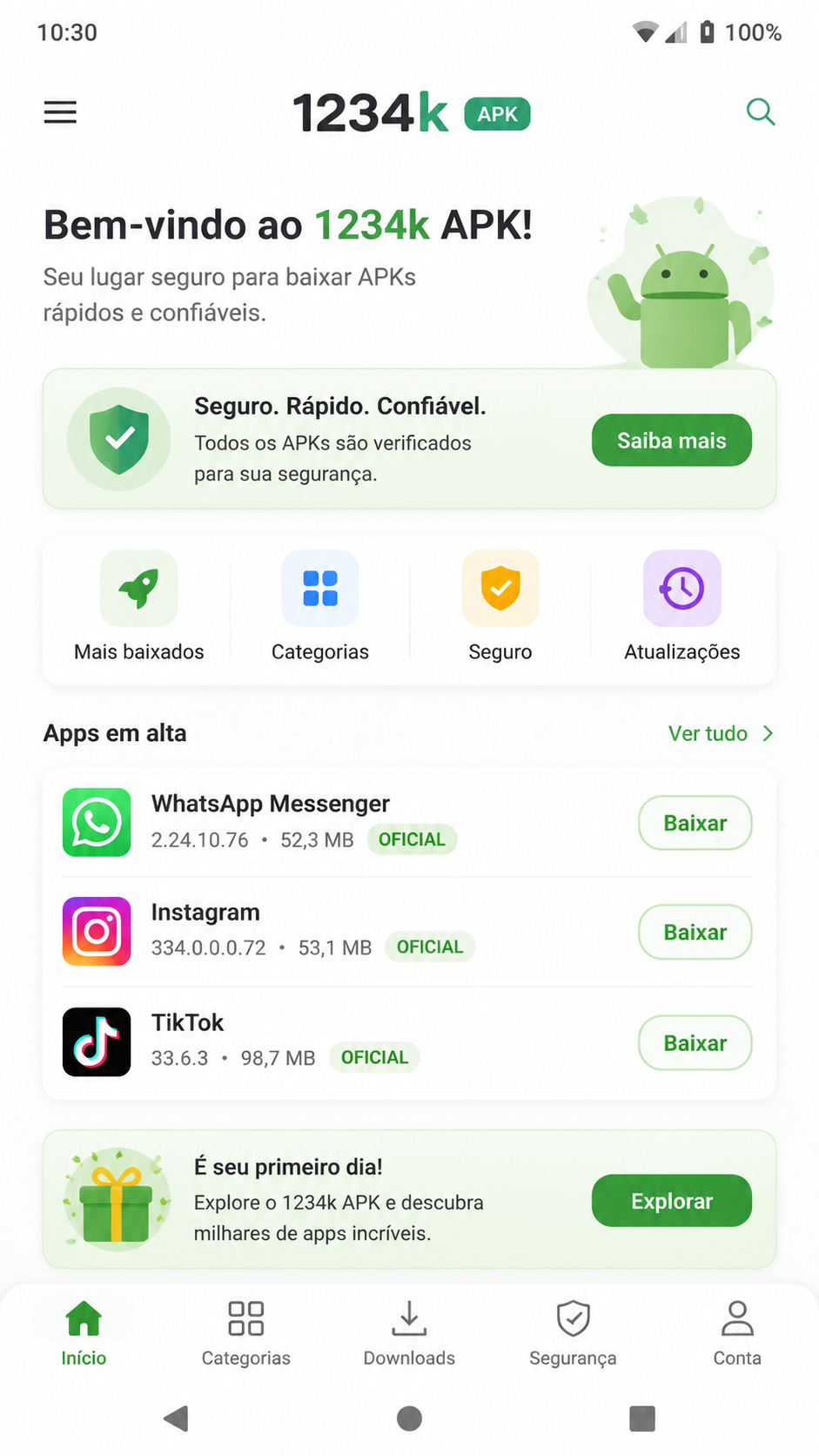This screenshot has height=1456, width=819.
Task: Open the Categorias shortcut with blue grid
Action: pyautogui.click(x=320, y=607)
